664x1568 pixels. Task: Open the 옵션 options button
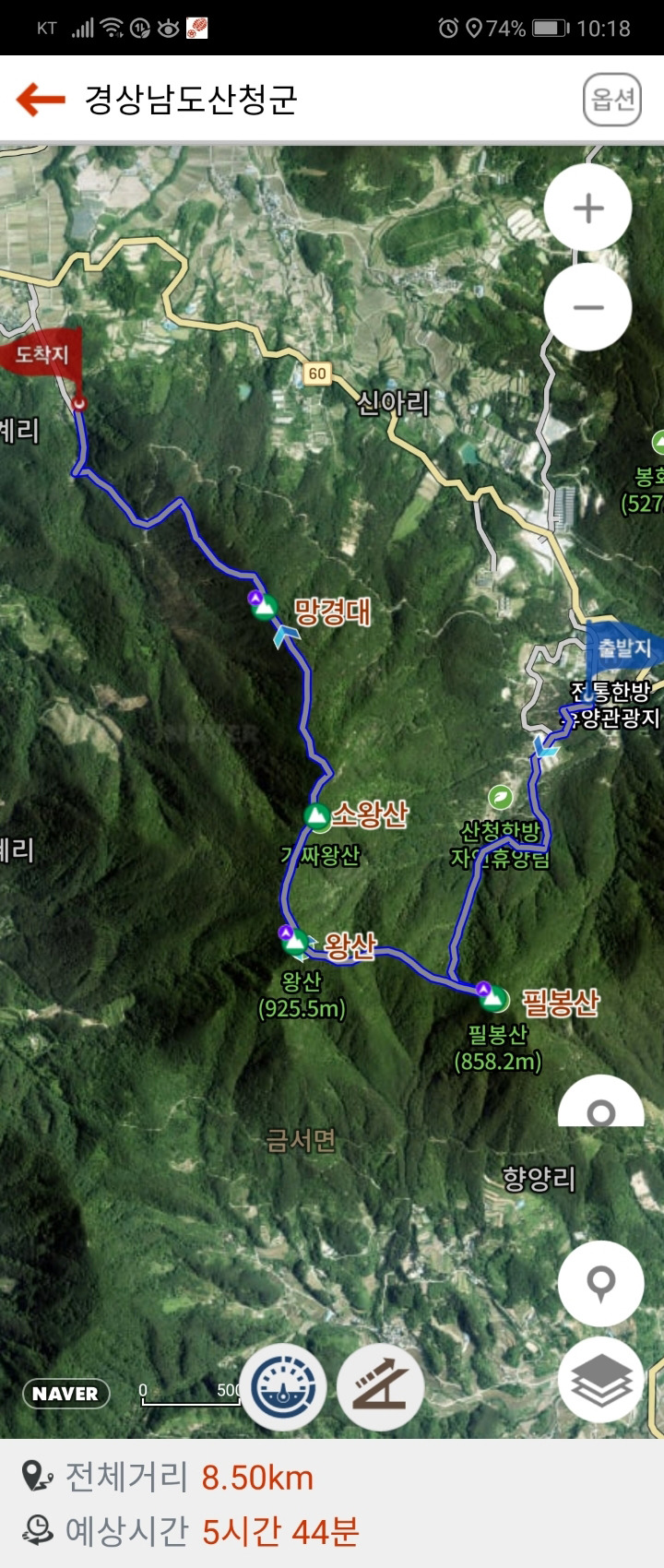pyautogui.click(x=612, y=99)
